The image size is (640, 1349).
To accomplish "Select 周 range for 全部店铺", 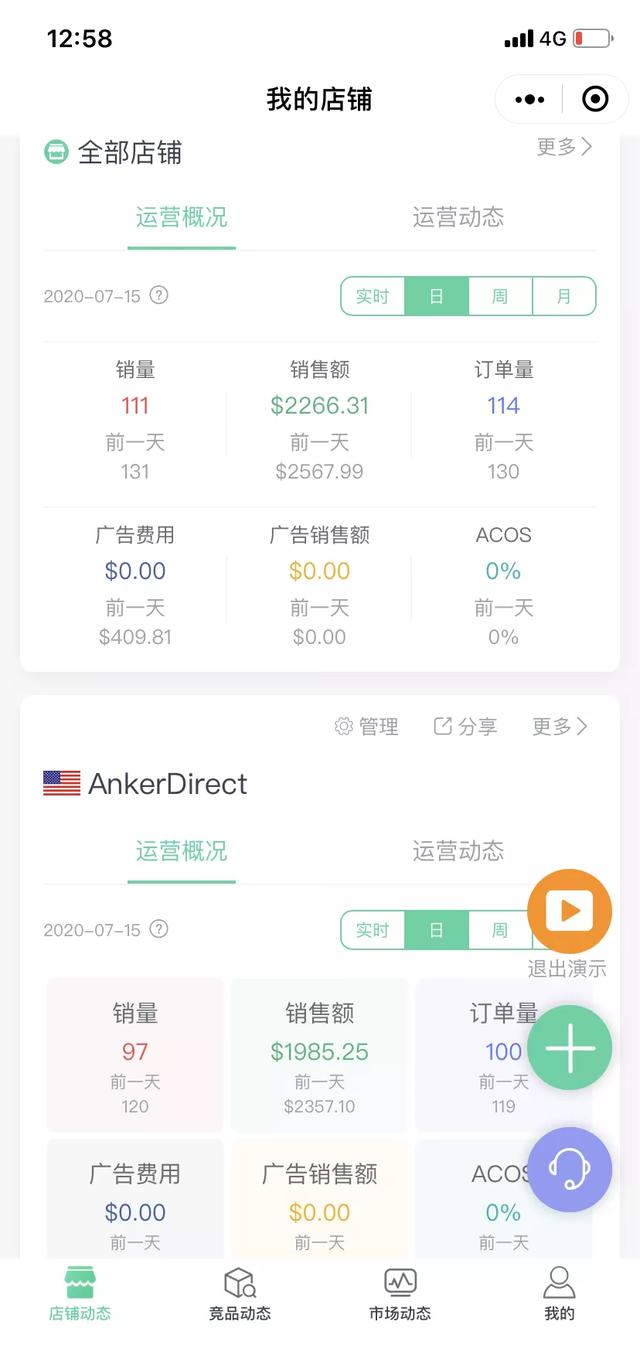I will pyautogui.click(x=500, y=296).
